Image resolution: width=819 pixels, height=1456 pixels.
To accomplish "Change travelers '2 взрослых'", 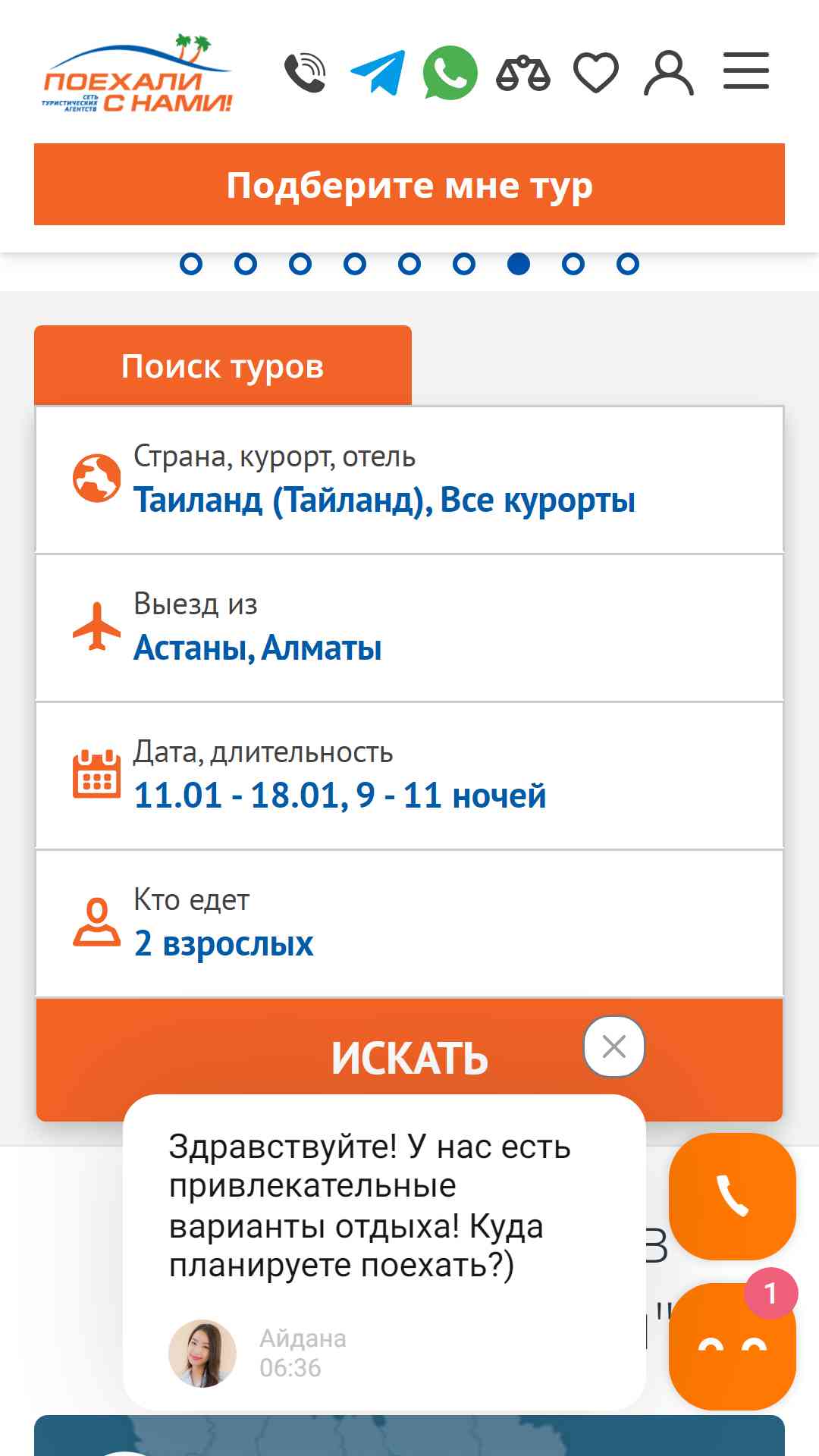I will pyautogui.click(x=409, y=924).
